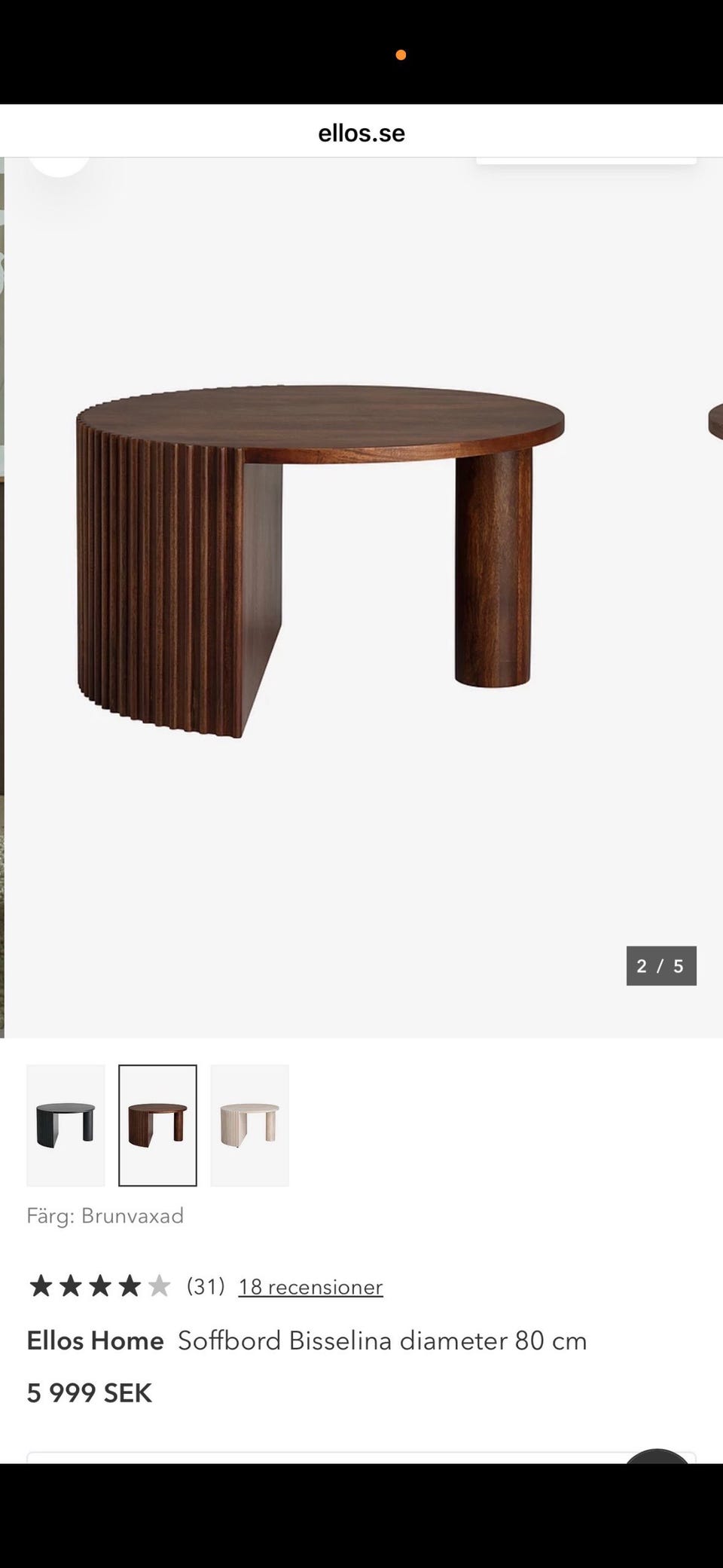Select the beige table color thumbnail
The height and width of the screenshot is (1568, 723).
click(x=249, y=1126)
